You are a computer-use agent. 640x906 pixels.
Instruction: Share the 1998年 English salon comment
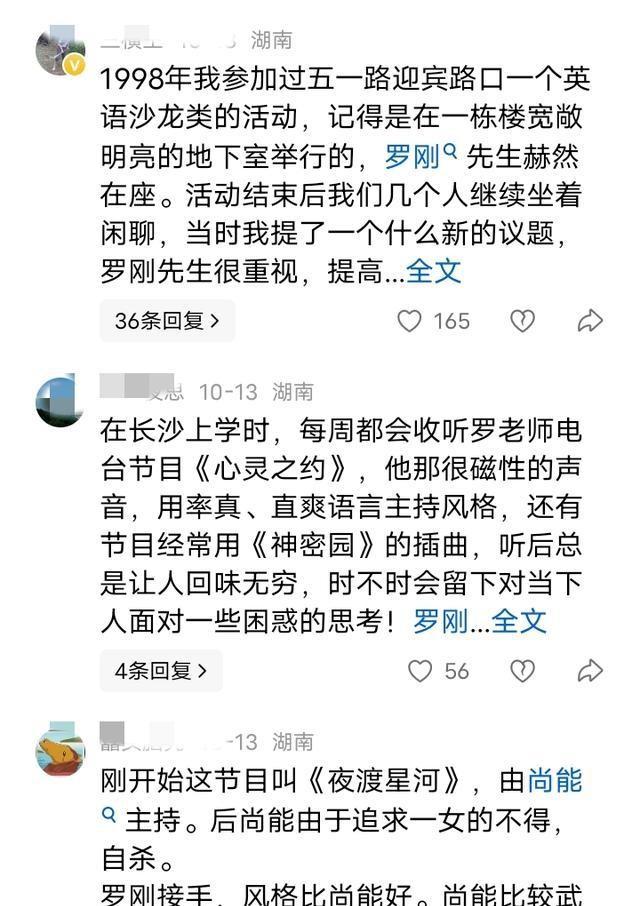pos(590,321)
